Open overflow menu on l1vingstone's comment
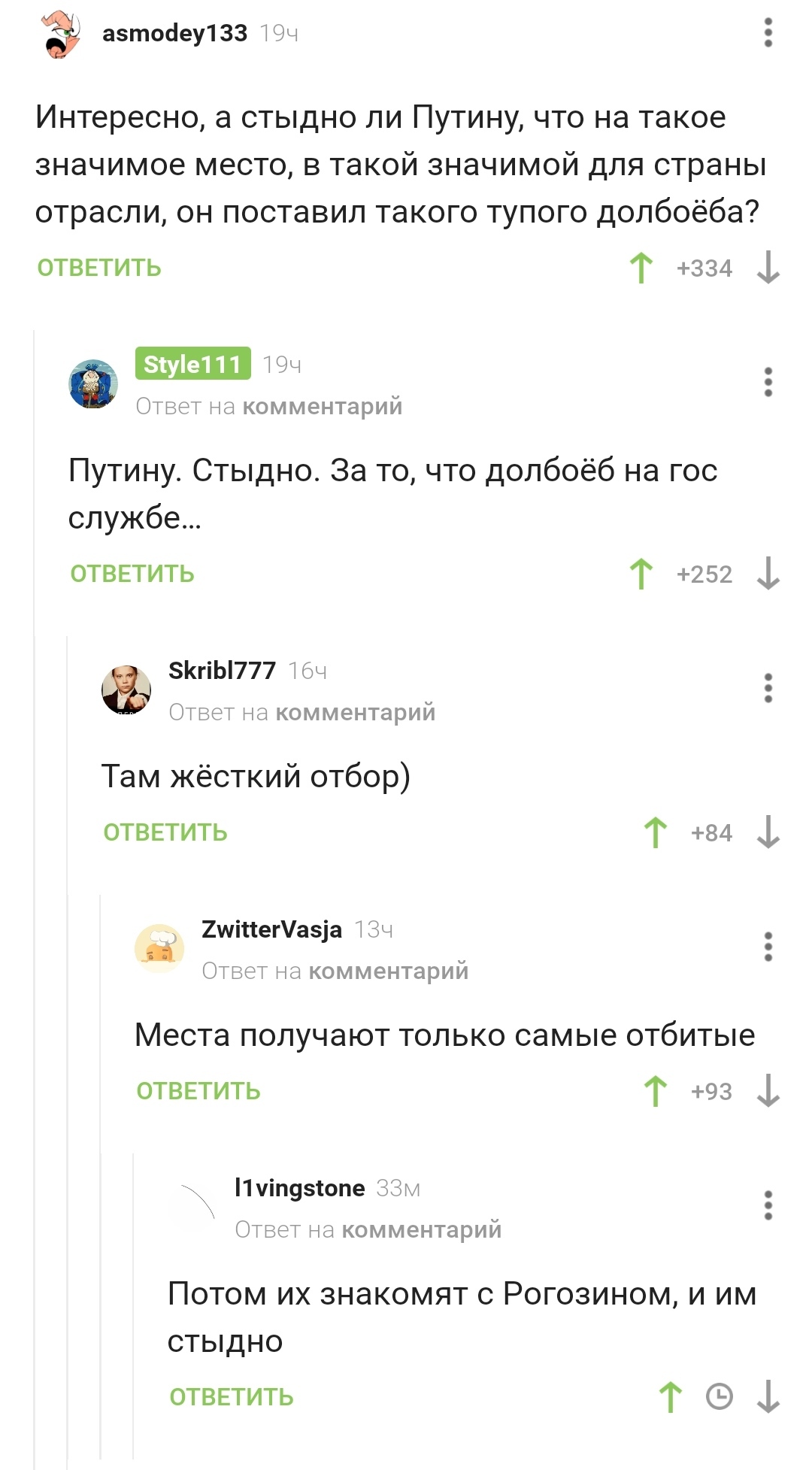 (x=768, y=1205)
